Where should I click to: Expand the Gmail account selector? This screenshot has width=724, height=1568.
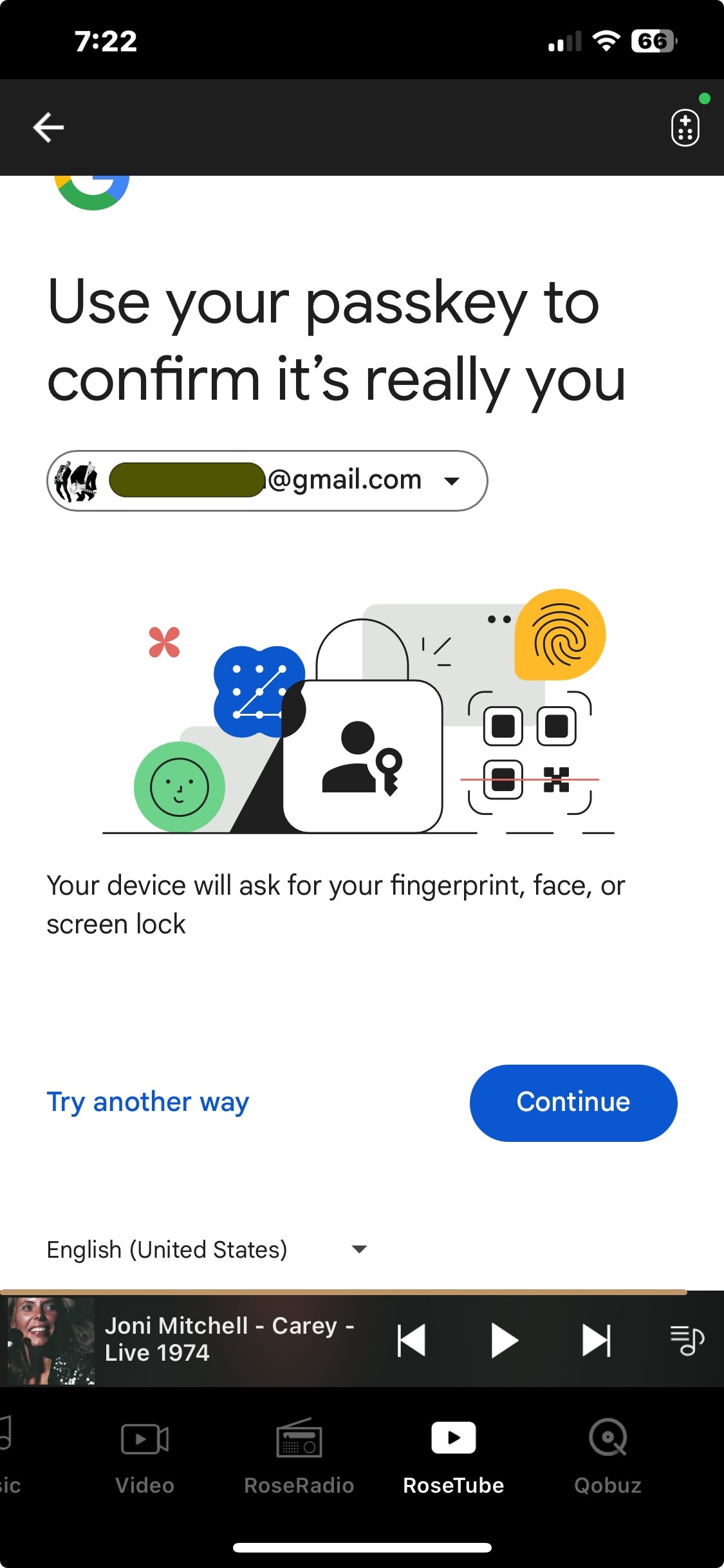267,481
